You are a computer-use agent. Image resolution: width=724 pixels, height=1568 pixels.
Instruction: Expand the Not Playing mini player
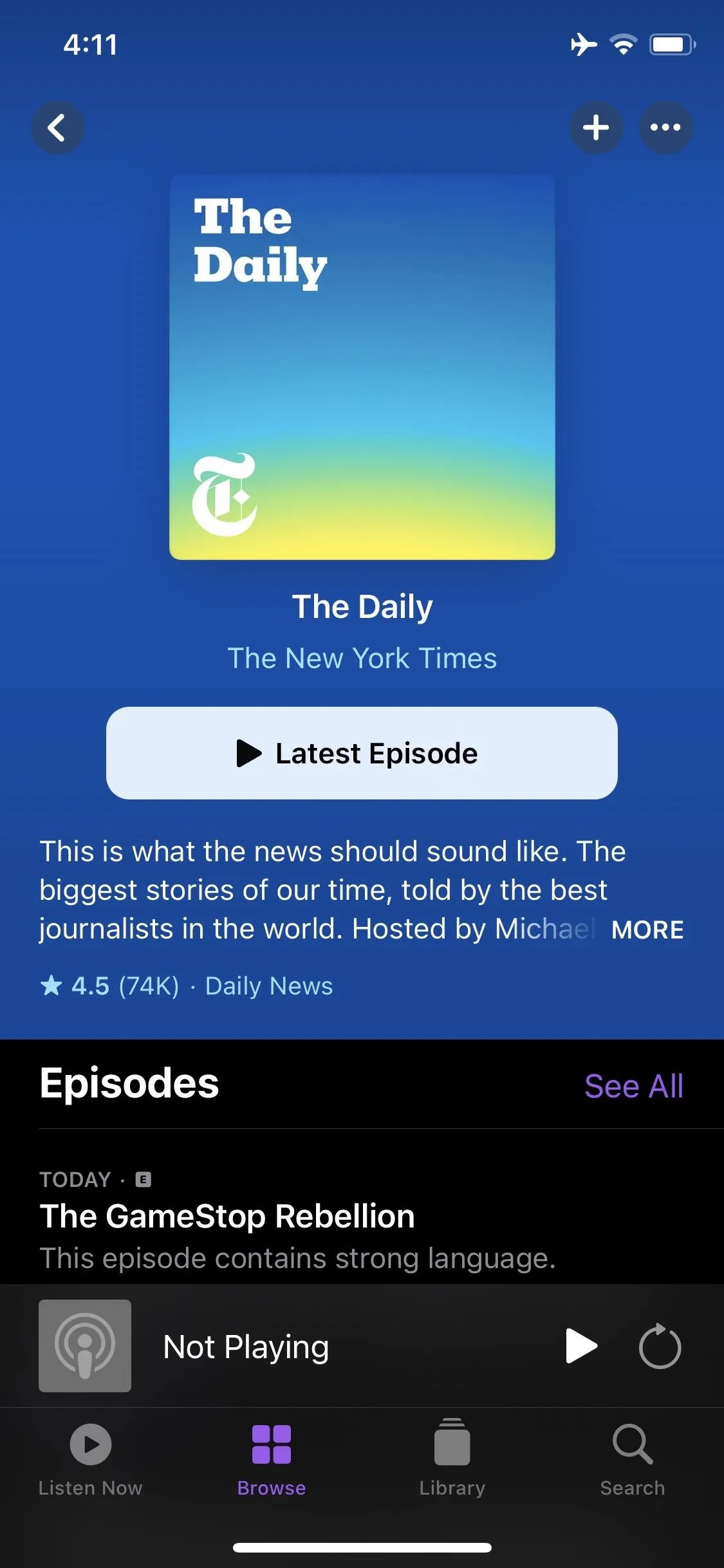246,1347
